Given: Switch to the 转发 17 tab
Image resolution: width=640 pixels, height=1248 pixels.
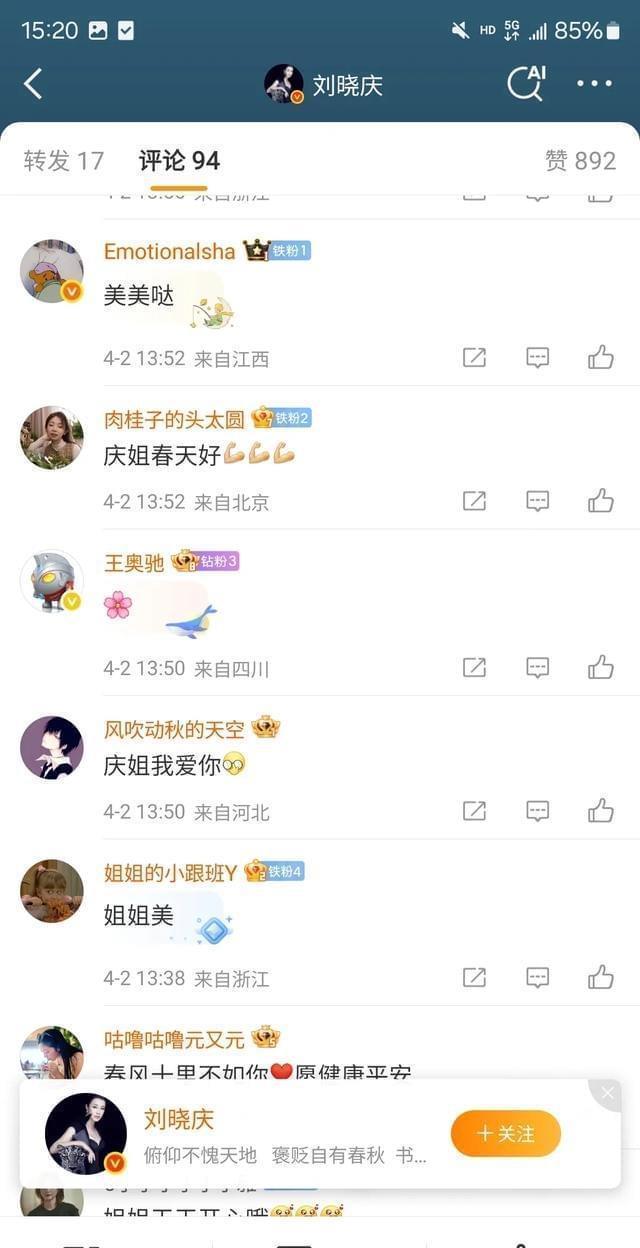Looking at the screenshot, I should pos(64,160).
